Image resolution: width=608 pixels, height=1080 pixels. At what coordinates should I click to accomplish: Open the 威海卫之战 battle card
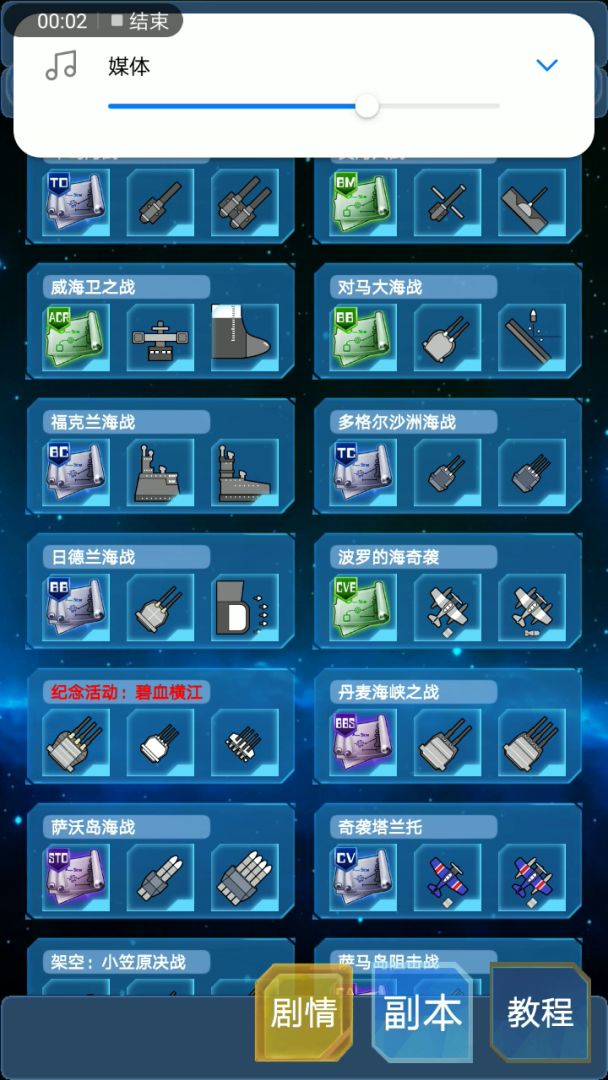tap(160, 320)
